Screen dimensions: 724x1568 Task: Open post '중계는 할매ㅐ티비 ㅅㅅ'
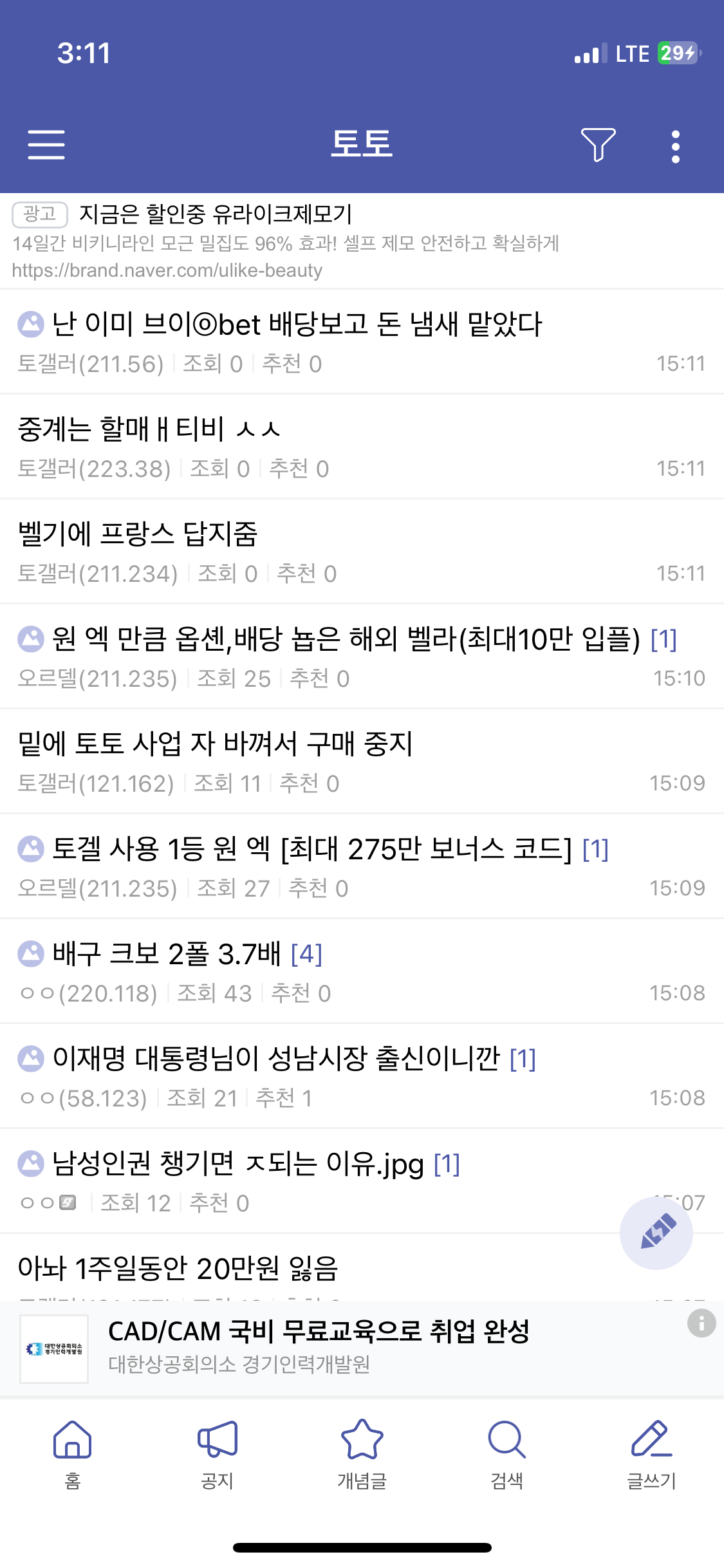click(149, 430)
